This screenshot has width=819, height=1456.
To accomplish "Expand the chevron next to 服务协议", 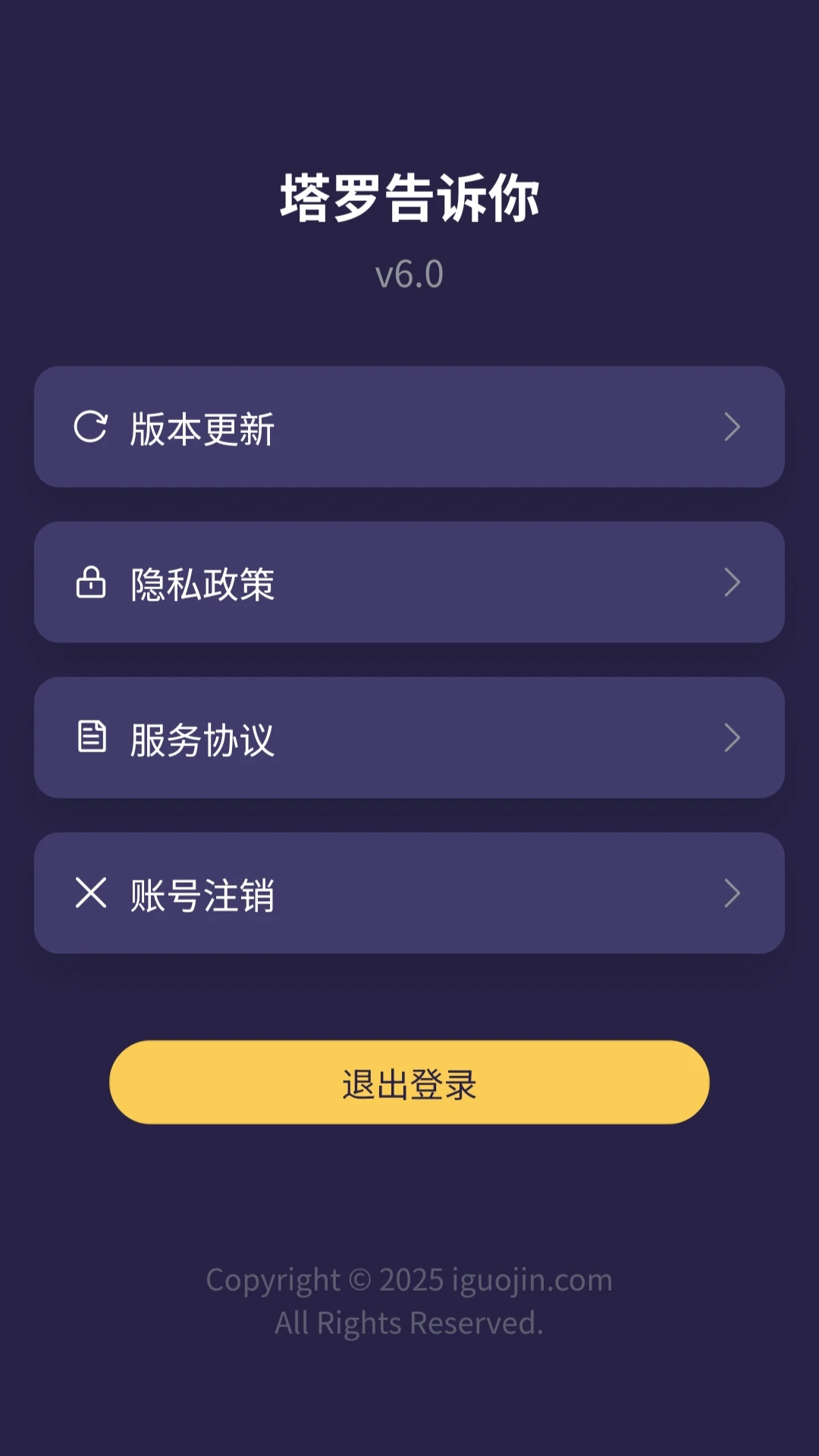I will pos(732,737).
